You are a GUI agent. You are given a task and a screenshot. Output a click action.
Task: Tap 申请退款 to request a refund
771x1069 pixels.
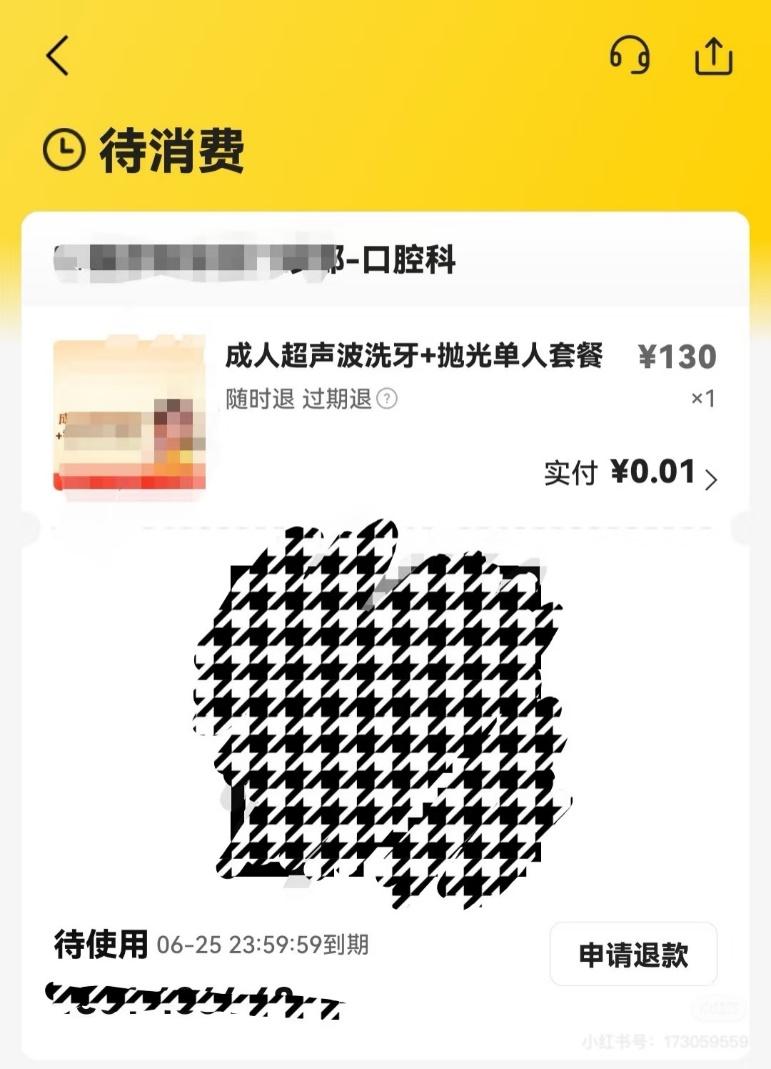click(633, 954)
